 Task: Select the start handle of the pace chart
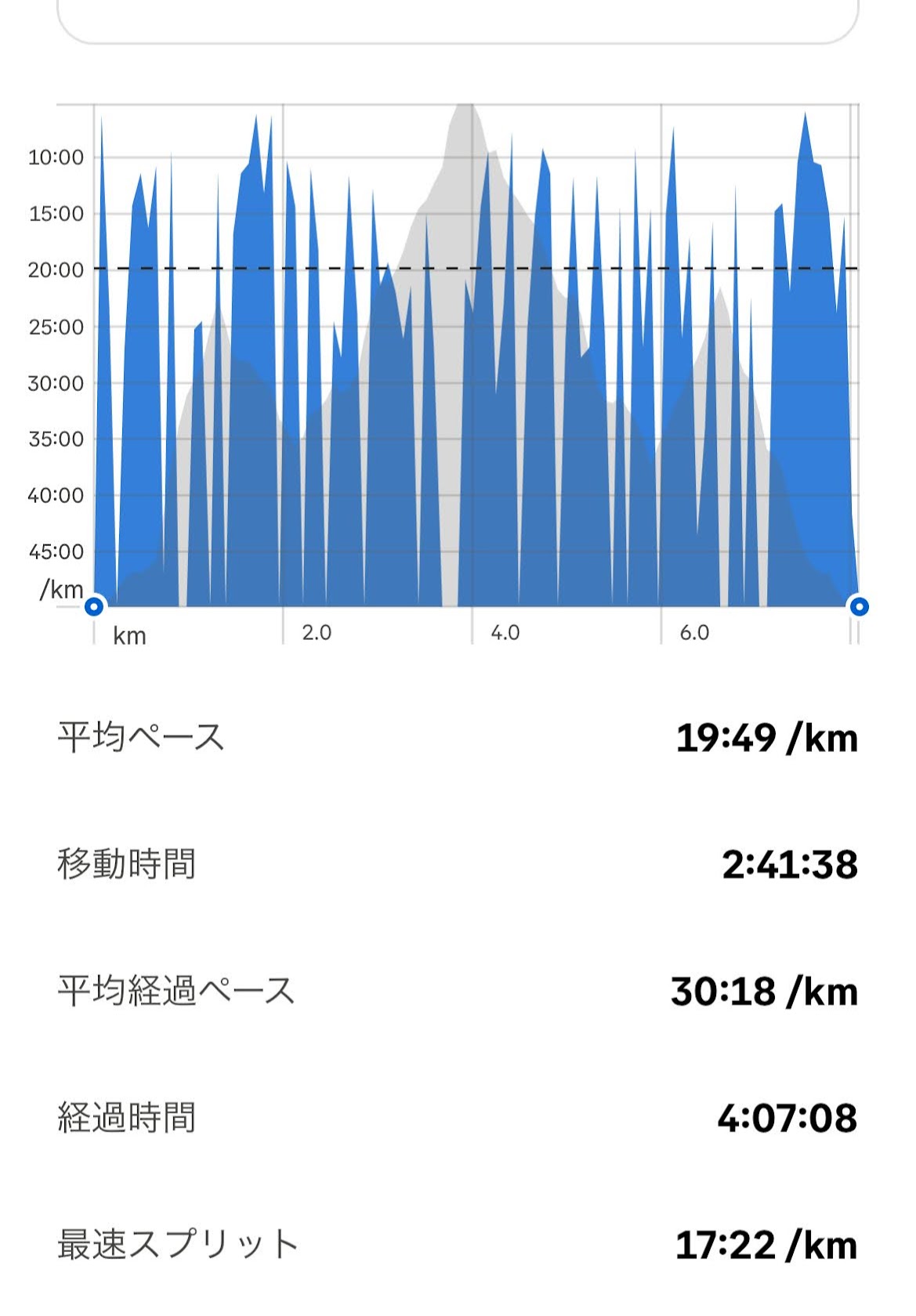pos(94,606)
